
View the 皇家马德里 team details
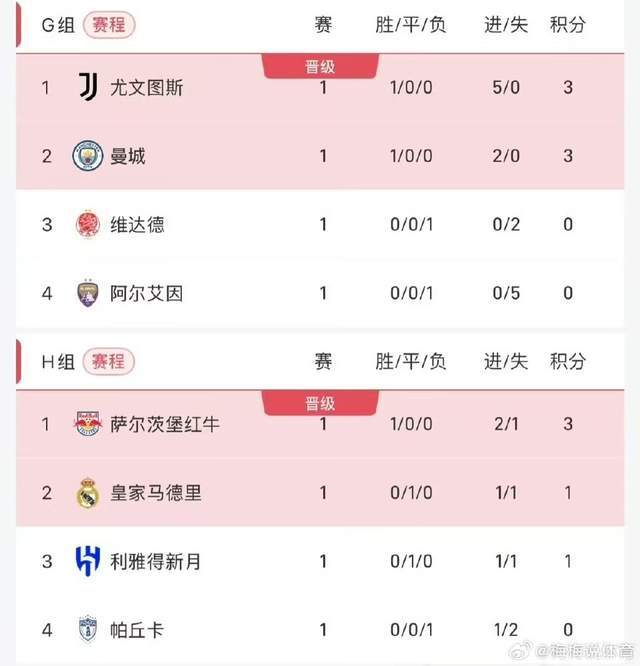[x=155, y=493]
